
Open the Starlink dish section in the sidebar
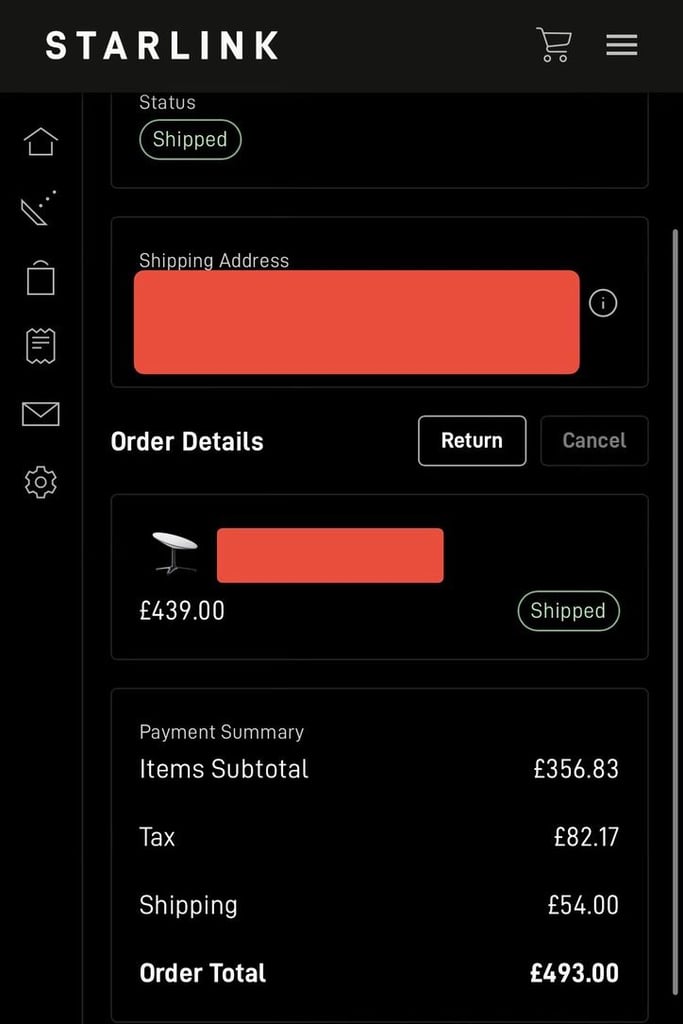pyautogui.click(x=40, y=209)
